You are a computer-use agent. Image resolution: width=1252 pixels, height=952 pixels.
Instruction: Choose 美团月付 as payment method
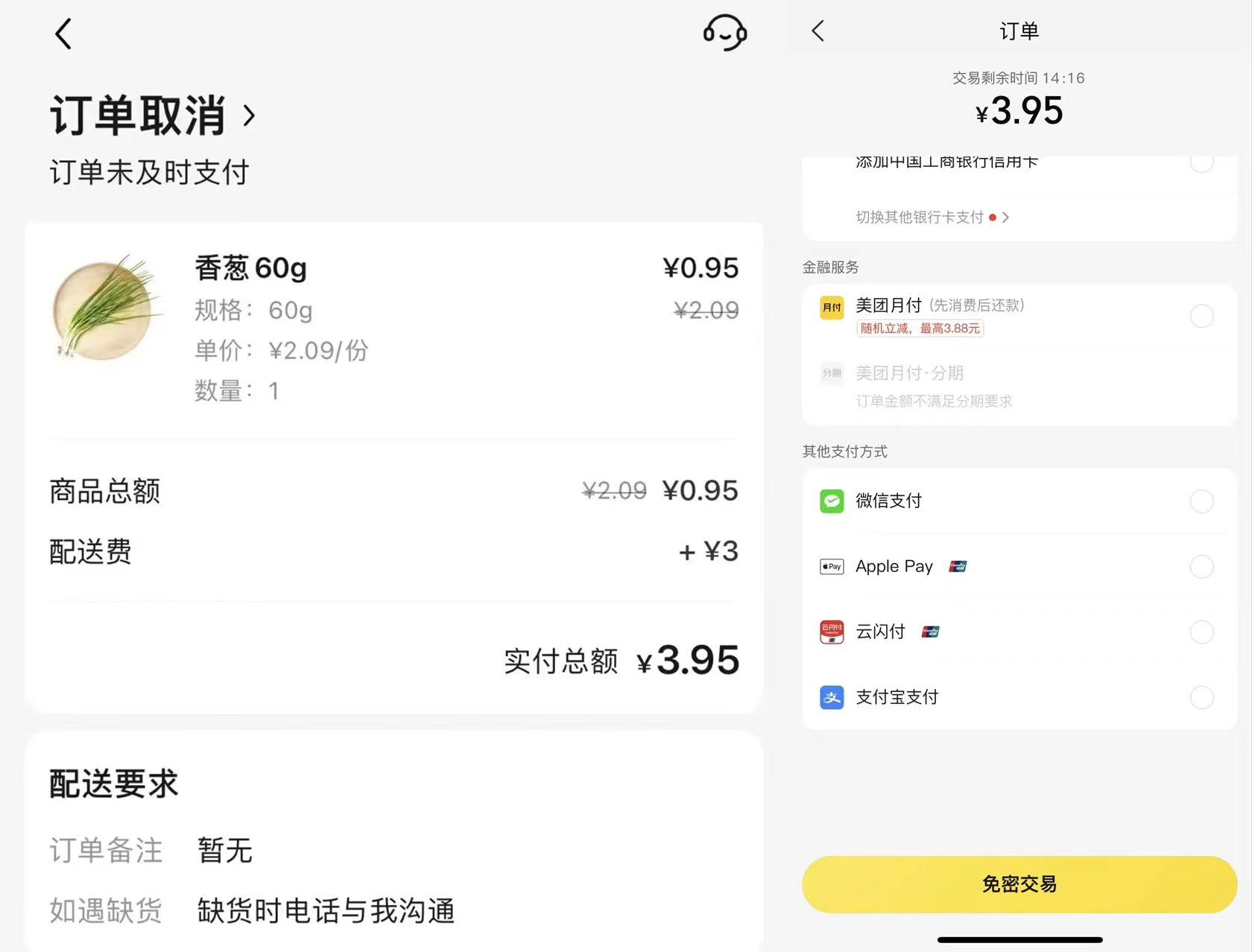pyautogui.click(x=1201, y=316)
